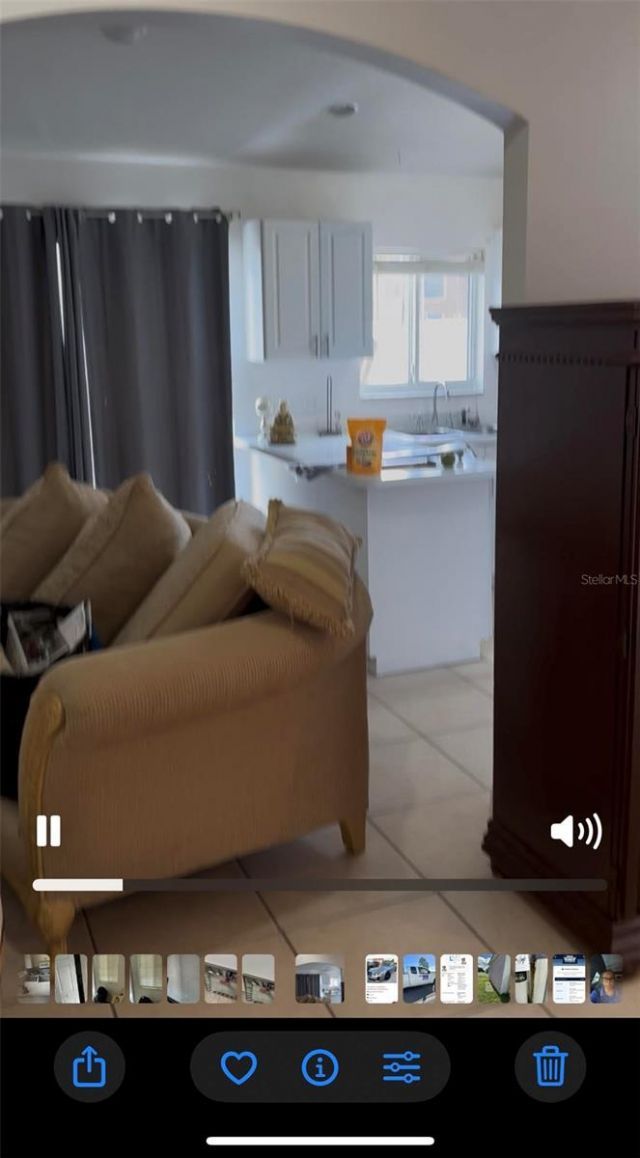Open the info details for this video
640x1158 pixels.
coord(320,1067)
